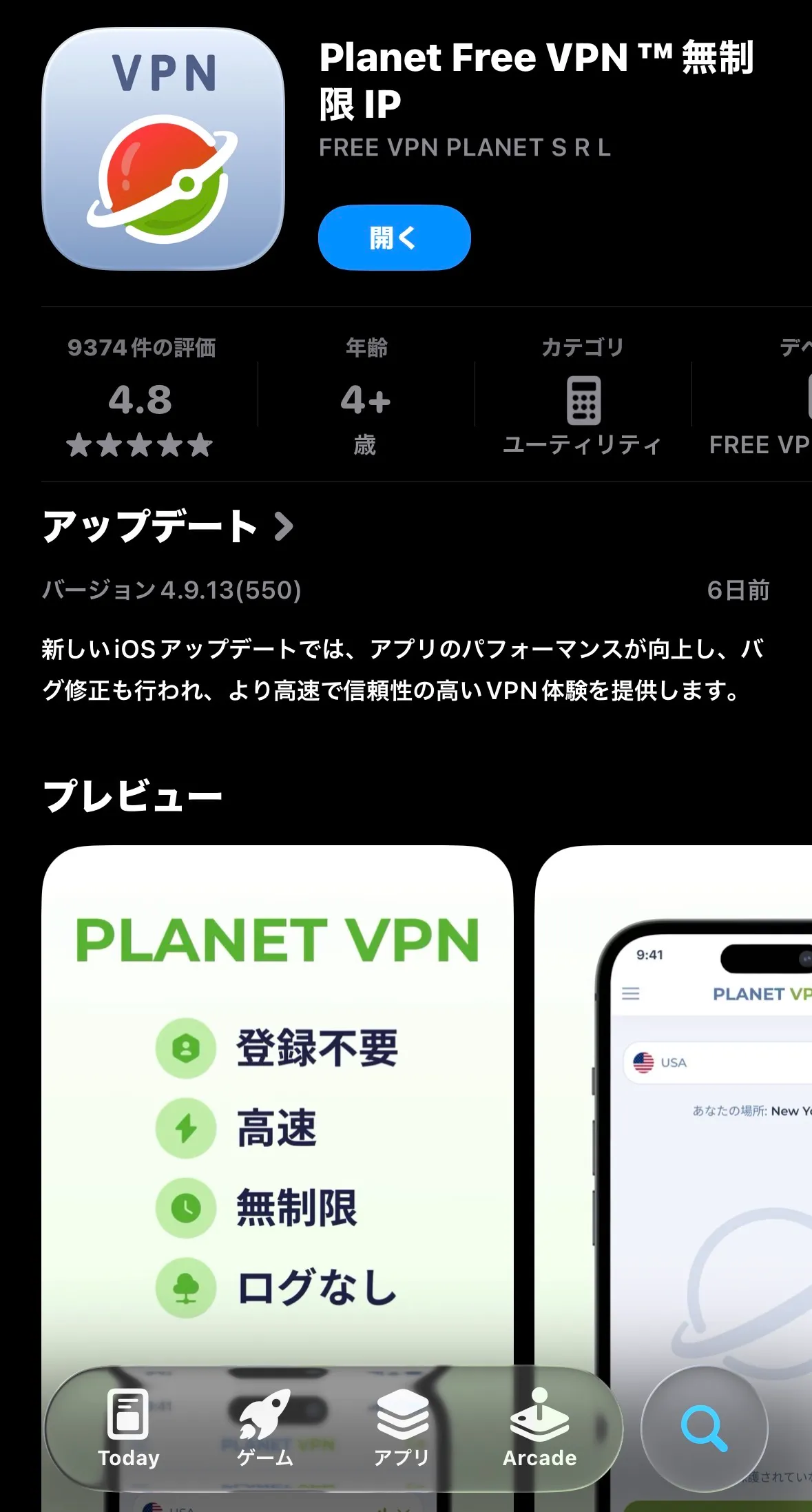Image resolution: width=812 pixels, height=1512 pixels.
Task: Open the hamburger menu in the app preview
Action: pyautogui.click(x=631, y=992)
